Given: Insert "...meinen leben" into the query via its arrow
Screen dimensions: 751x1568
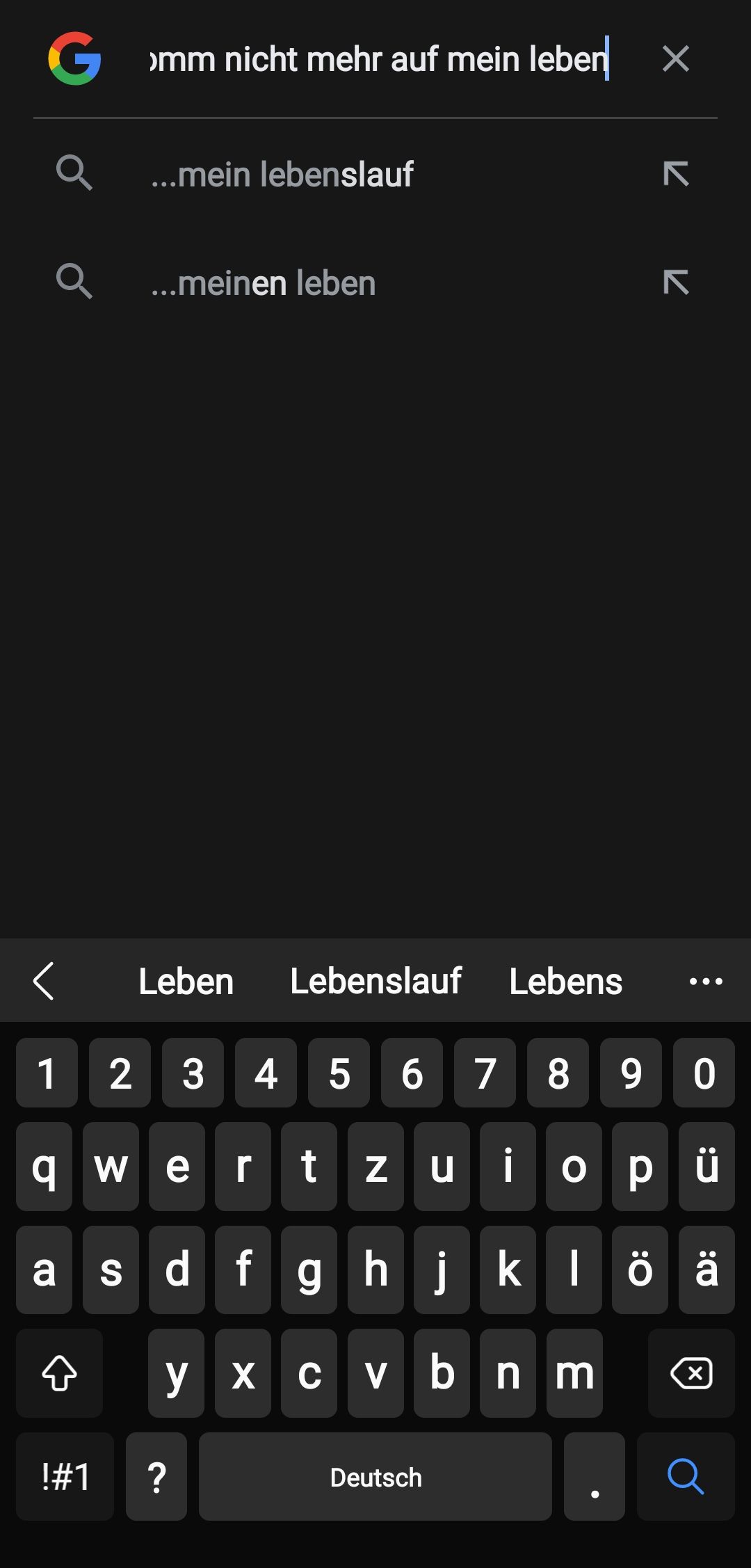Looking at the screenshot, I should (676, 282).
